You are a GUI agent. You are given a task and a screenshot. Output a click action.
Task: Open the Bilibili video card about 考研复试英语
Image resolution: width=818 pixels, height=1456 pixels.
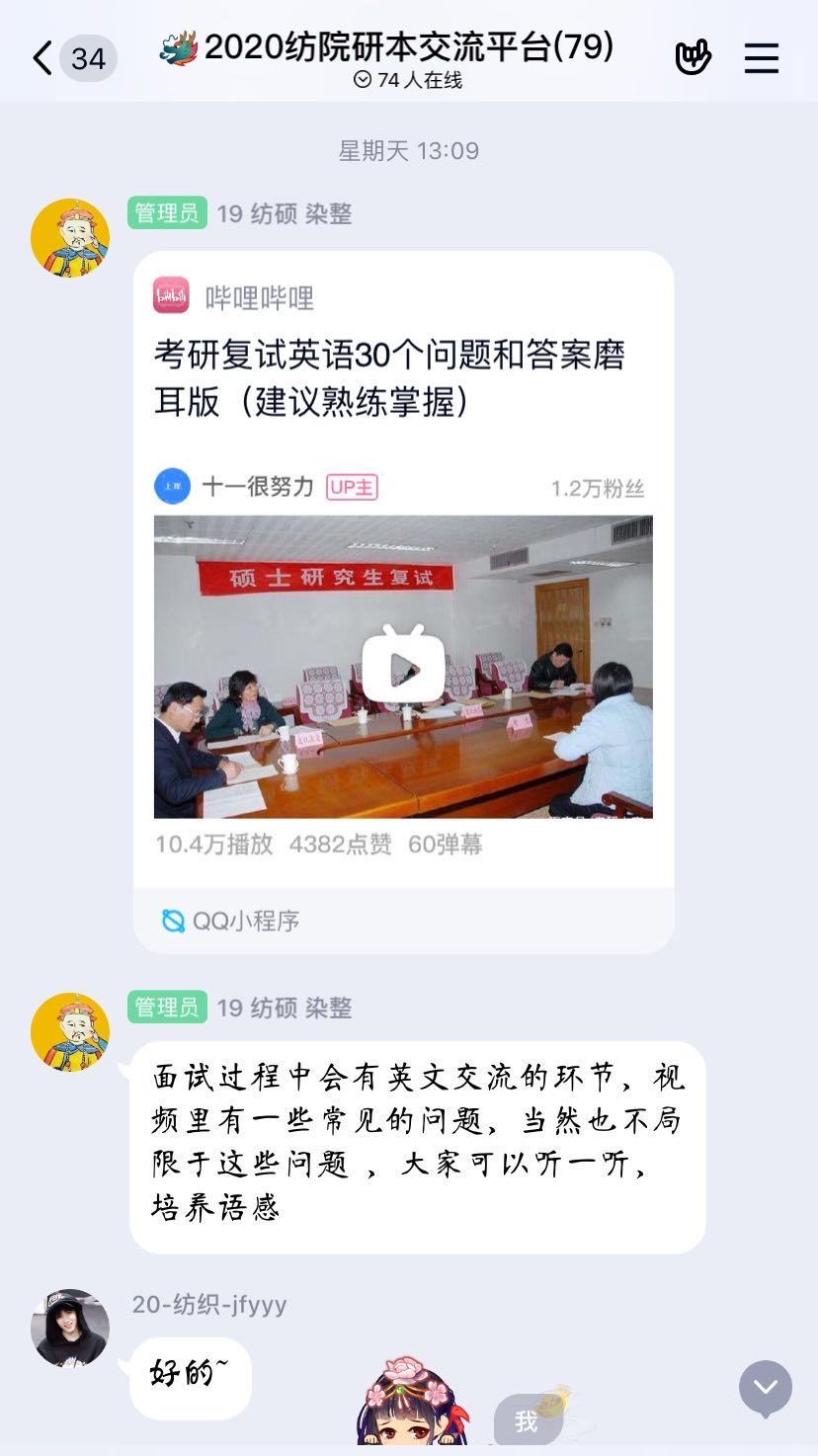389,376
